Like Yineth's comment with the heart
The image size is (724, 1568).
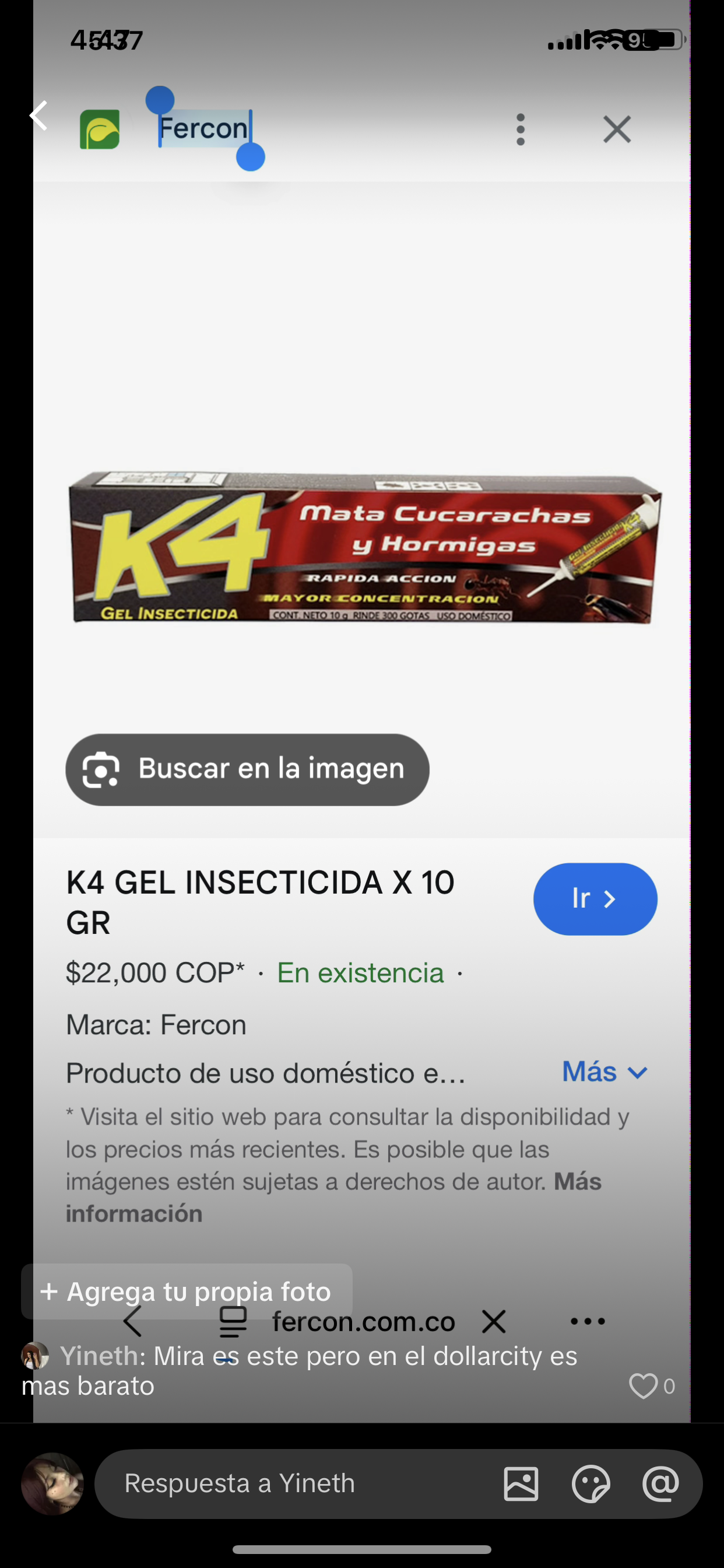click(642, 1386)
